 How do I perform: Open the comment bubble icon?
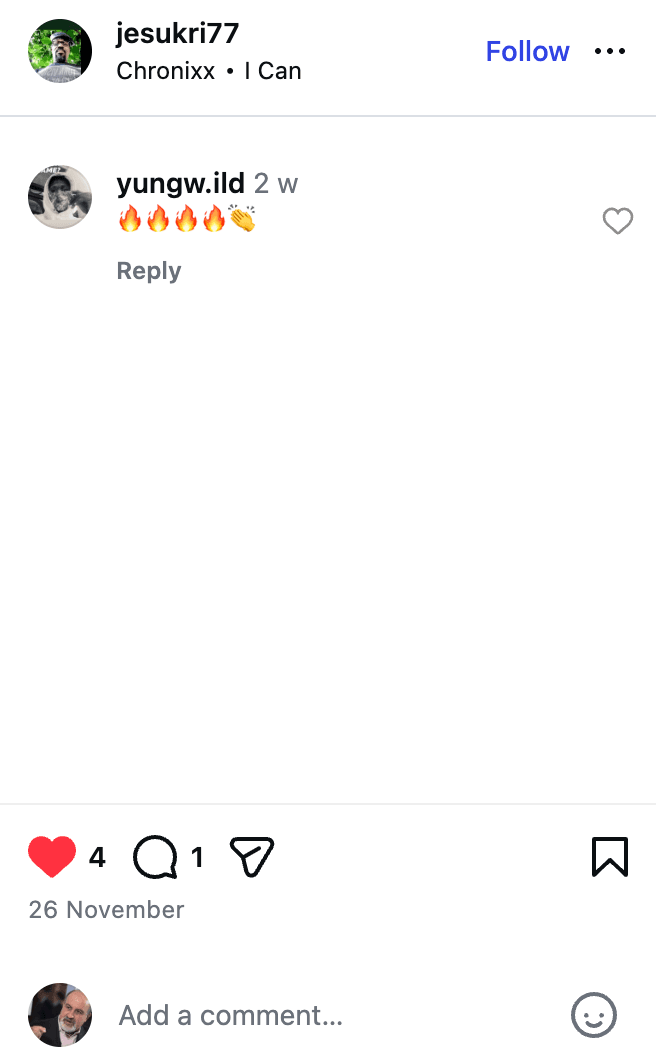tap(155, 857)
